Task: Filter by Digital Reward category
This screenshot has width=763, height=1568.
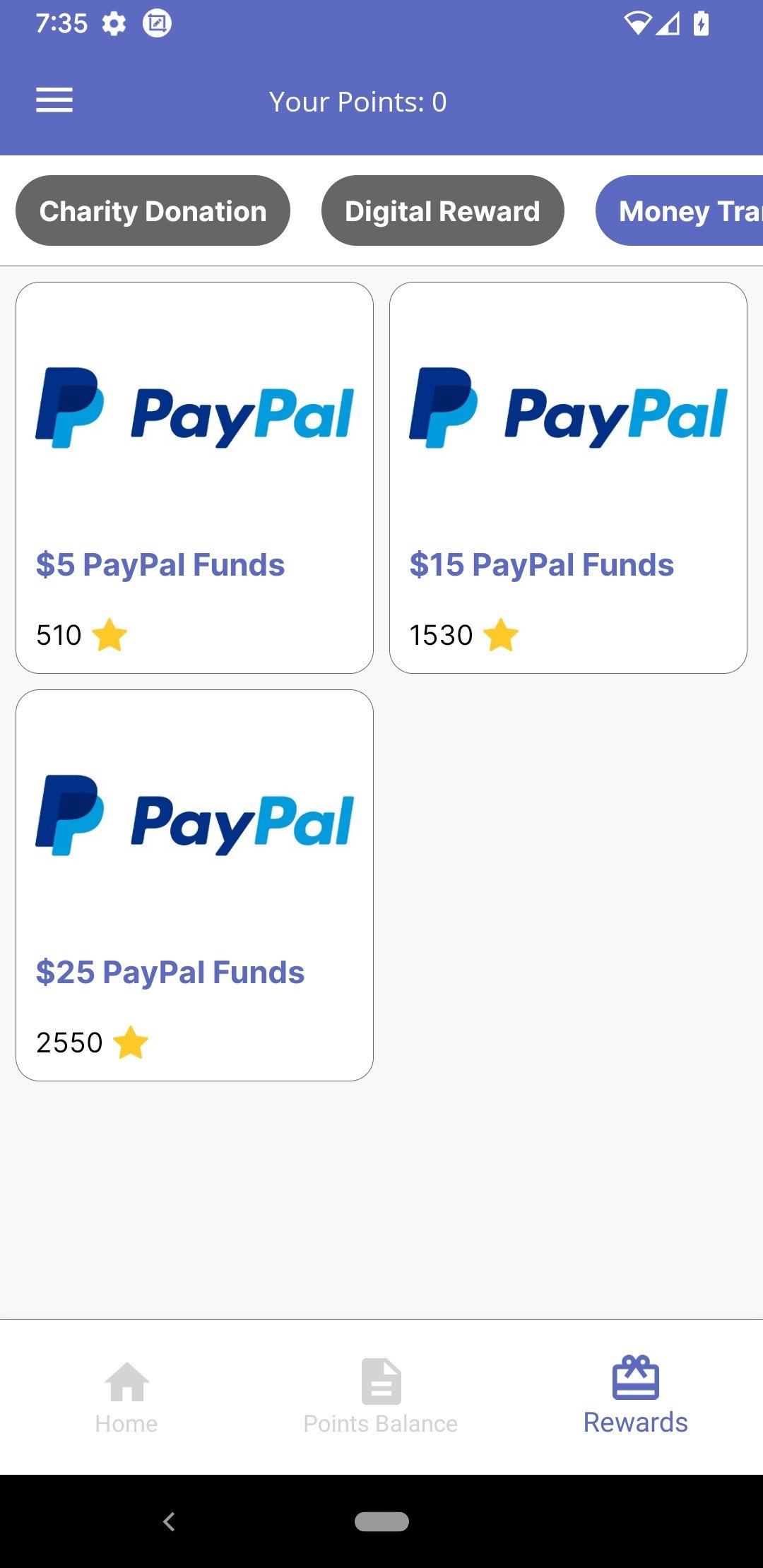Action: [442, 210]
